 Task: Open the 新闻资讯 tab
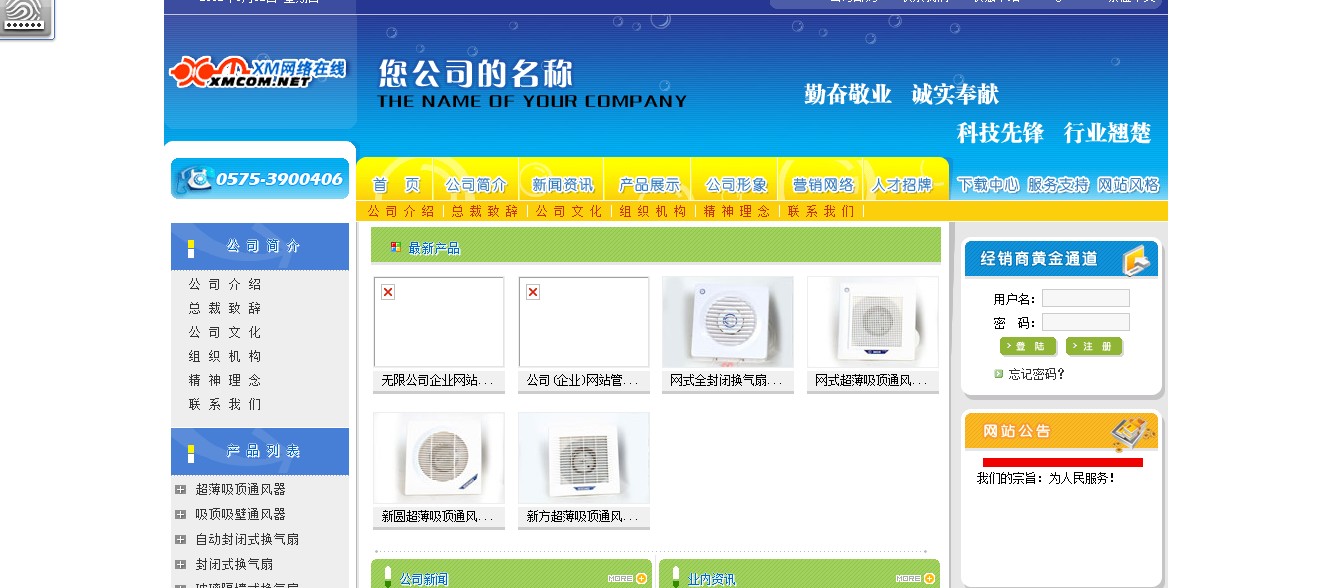pyautogui.click(x=562, y=185)
